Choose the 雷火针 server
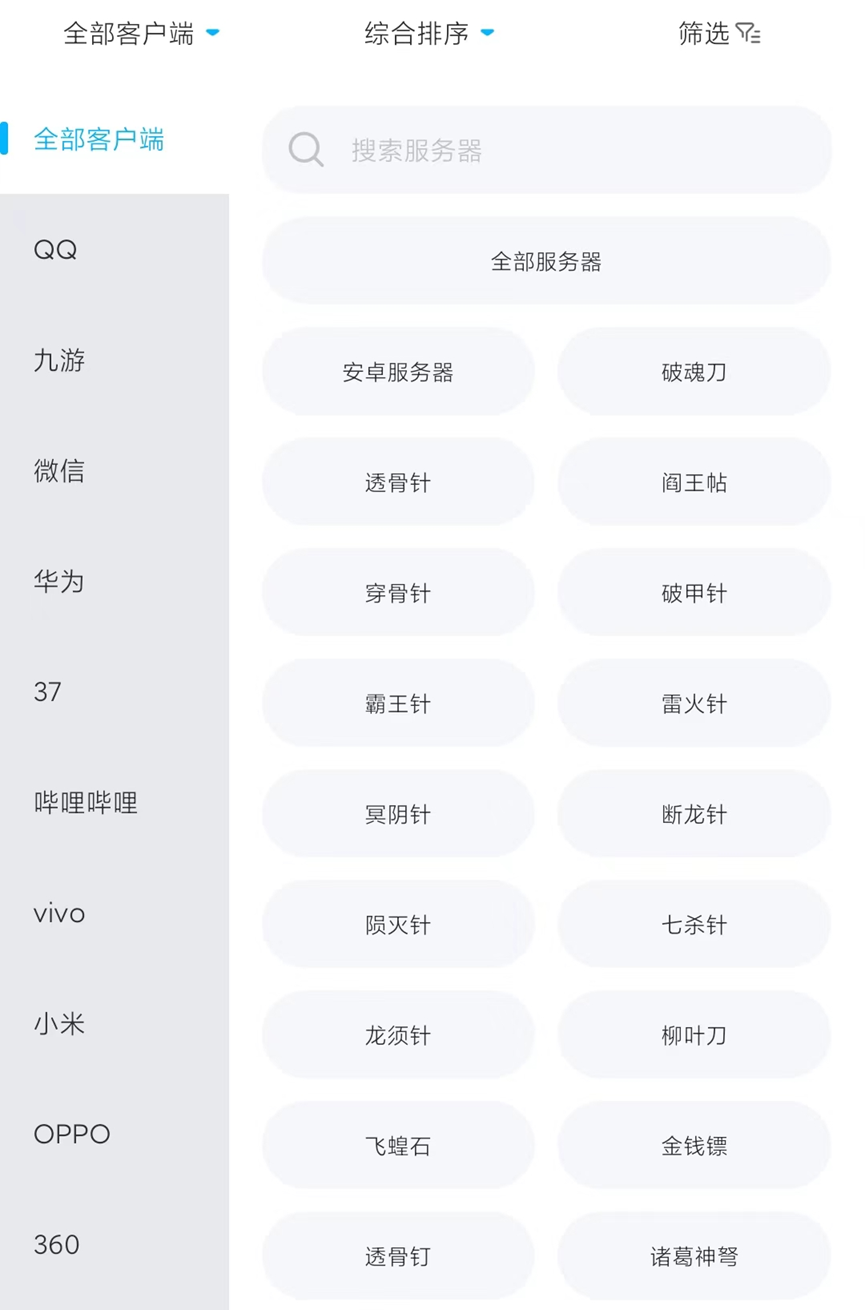Image resolution: width=865 pixels, height=1310 pixels. pyautogui.click(x=694, y=705)
